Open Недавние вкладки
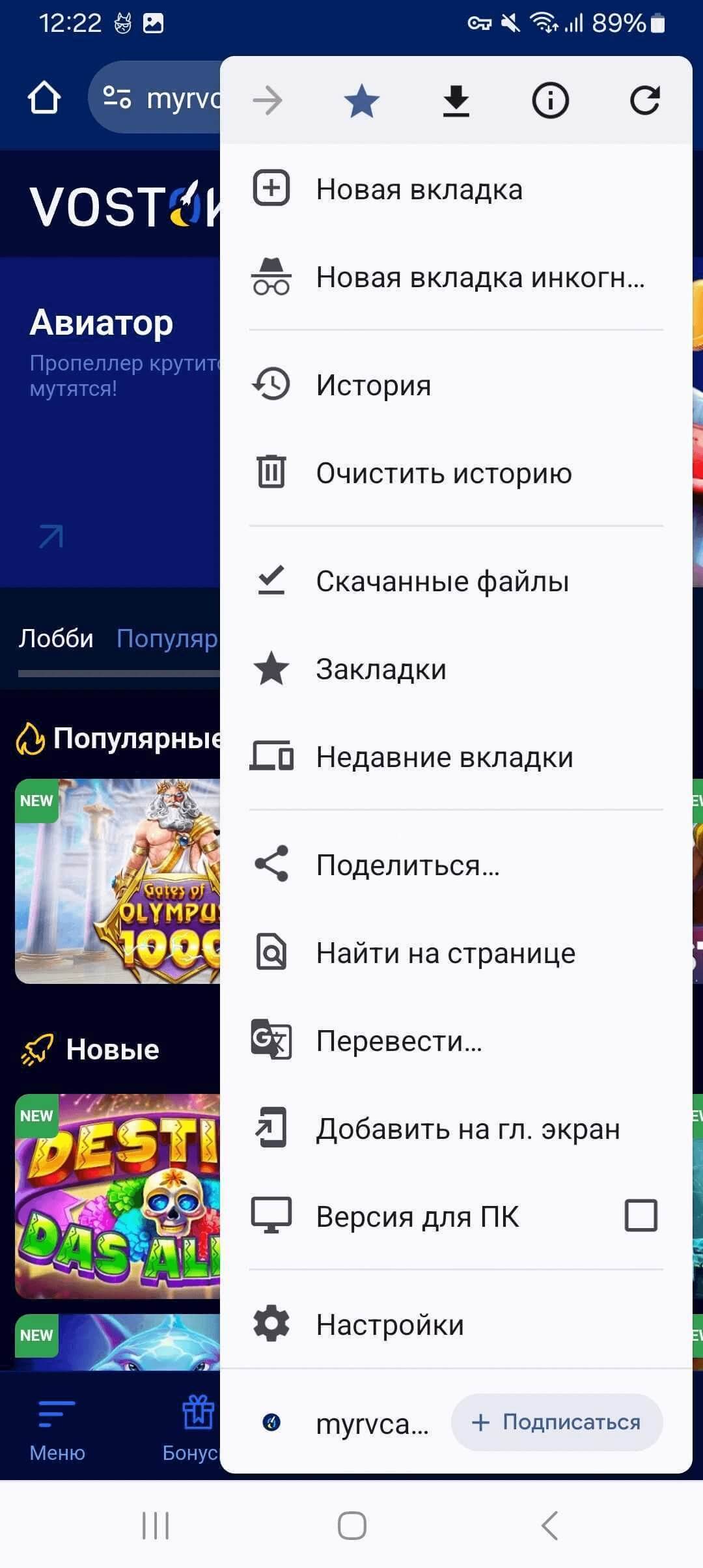 click(445, 757)
